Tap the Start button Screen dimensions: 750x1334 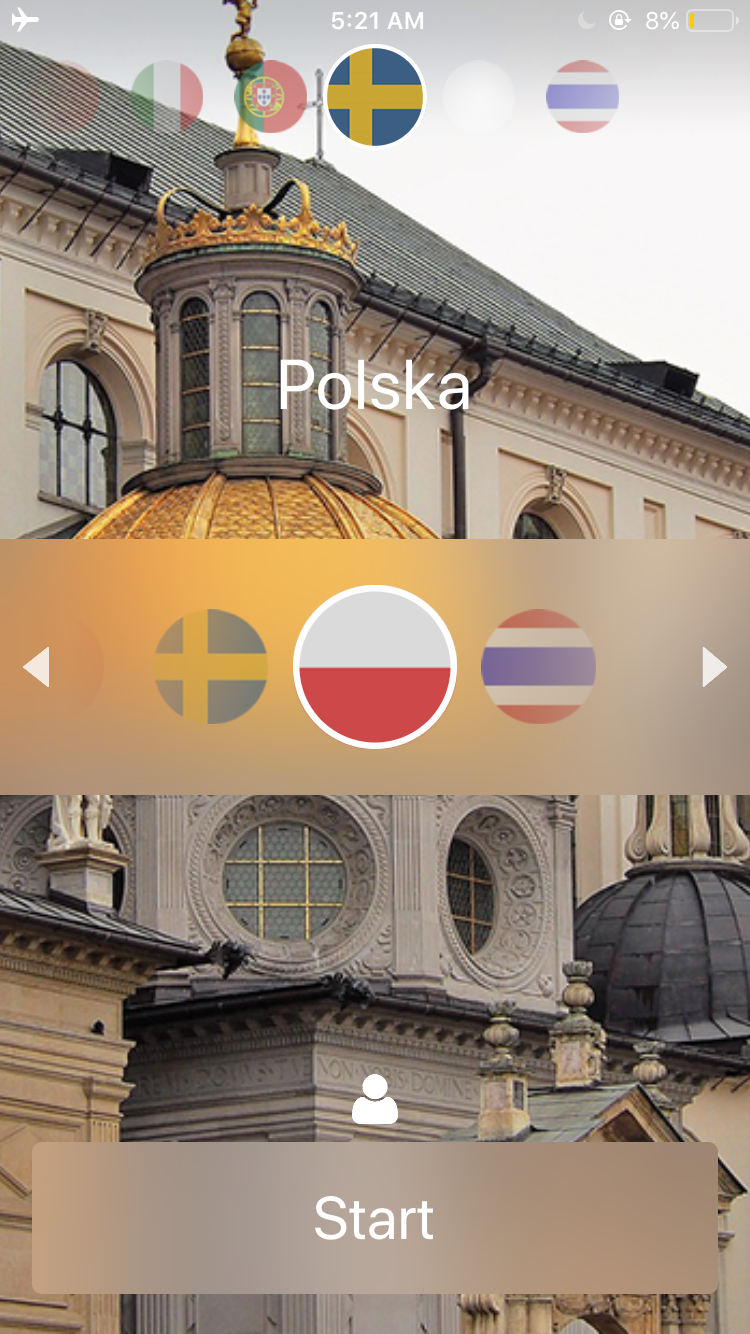click(374, 1218)
